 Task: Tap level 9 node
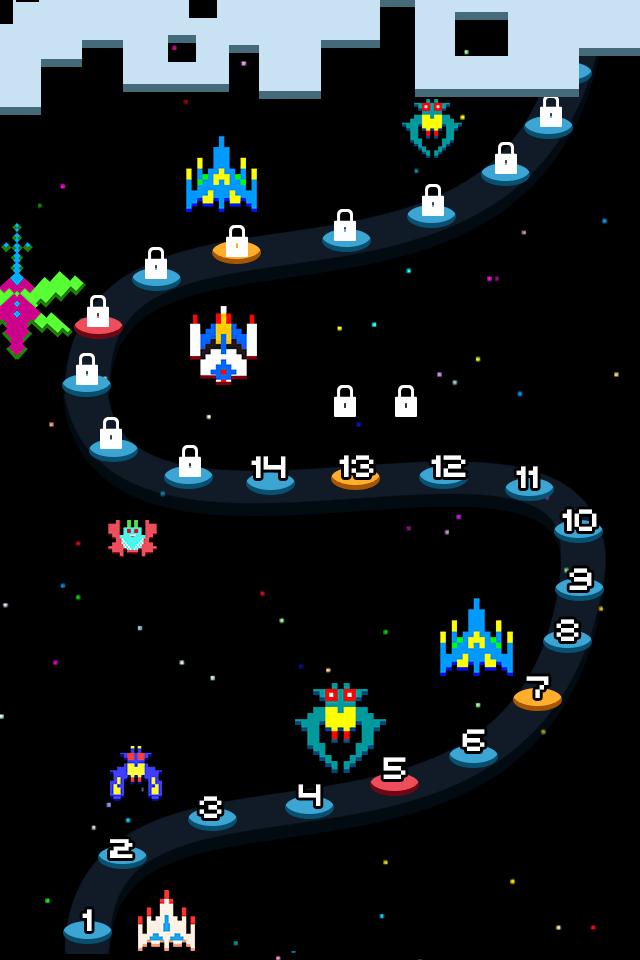(579, 583)
